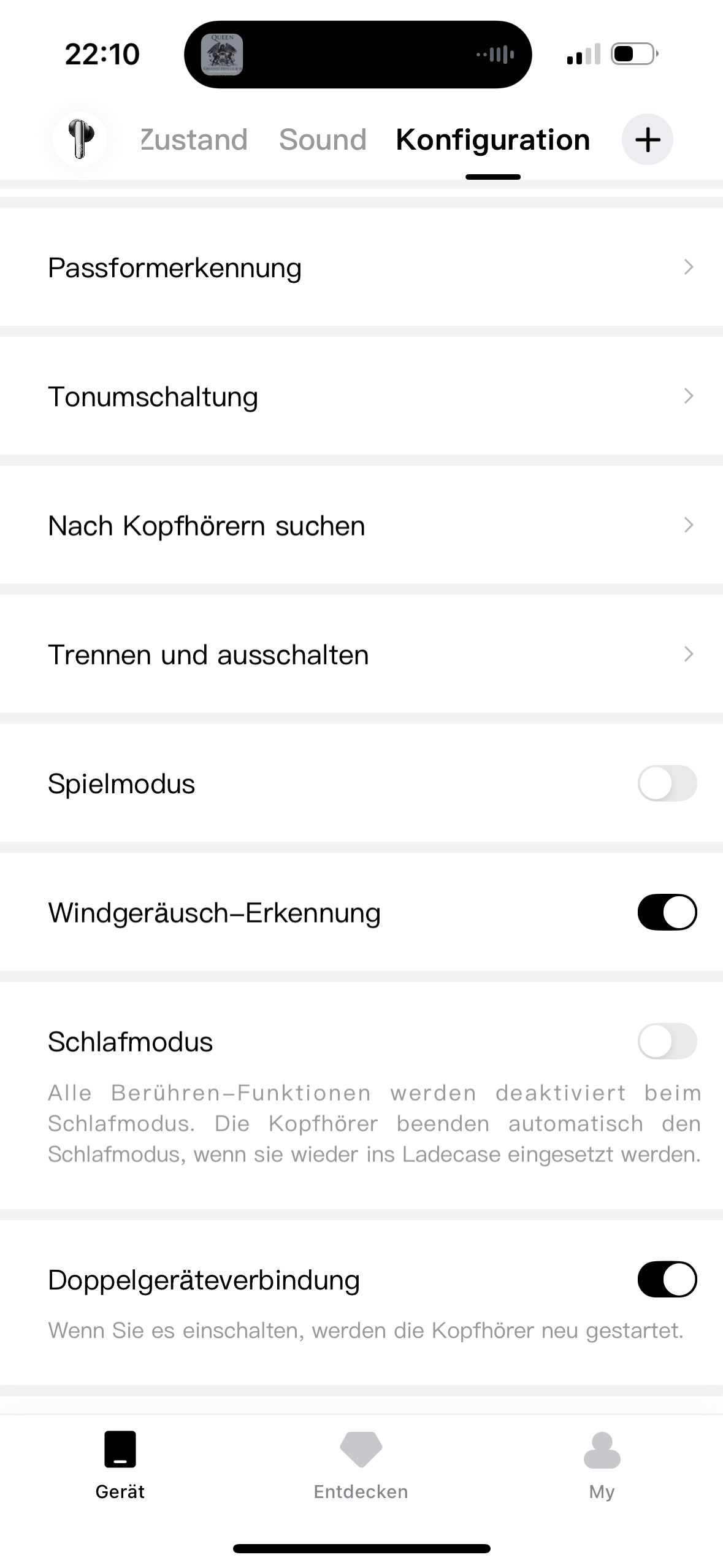Open the Dynamic Island music player
The width and height of the screenshot is (723, 1568).
coord(358,55)
